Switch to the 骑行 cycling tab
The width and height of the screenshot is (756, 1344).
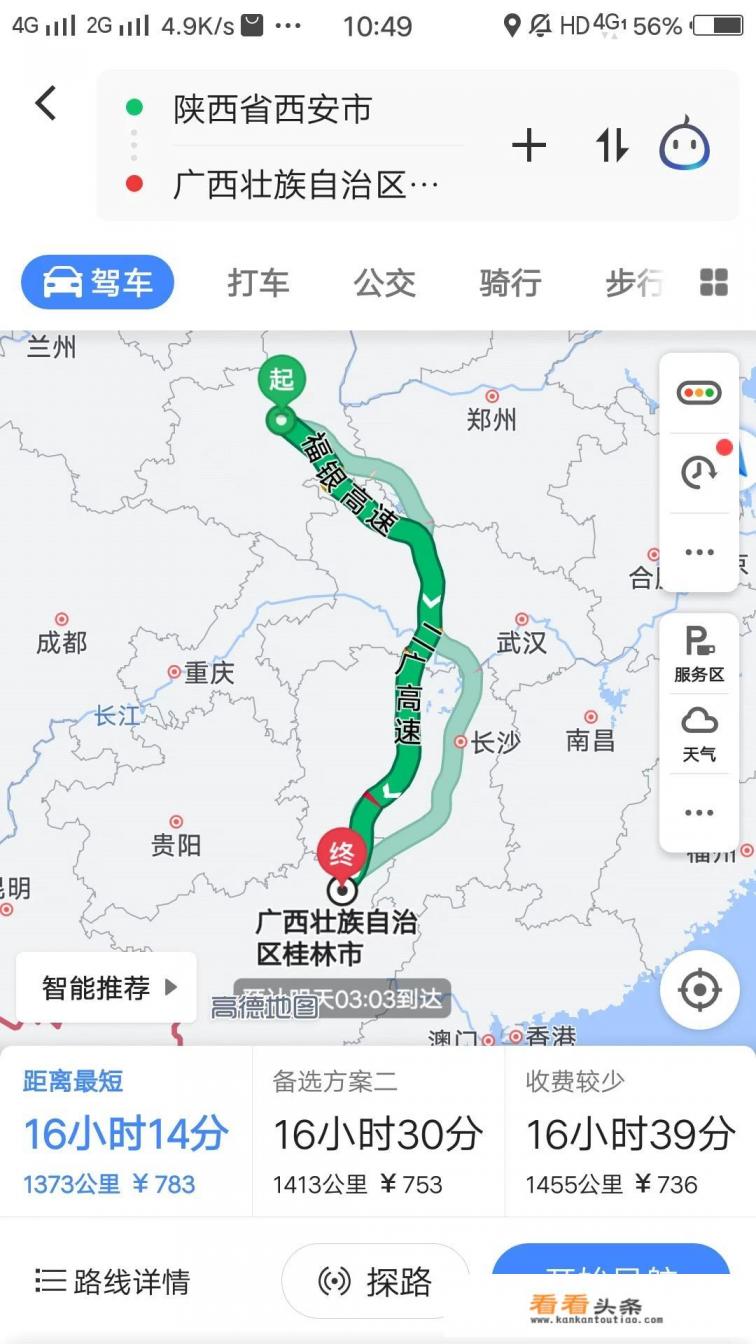[510, 283]
